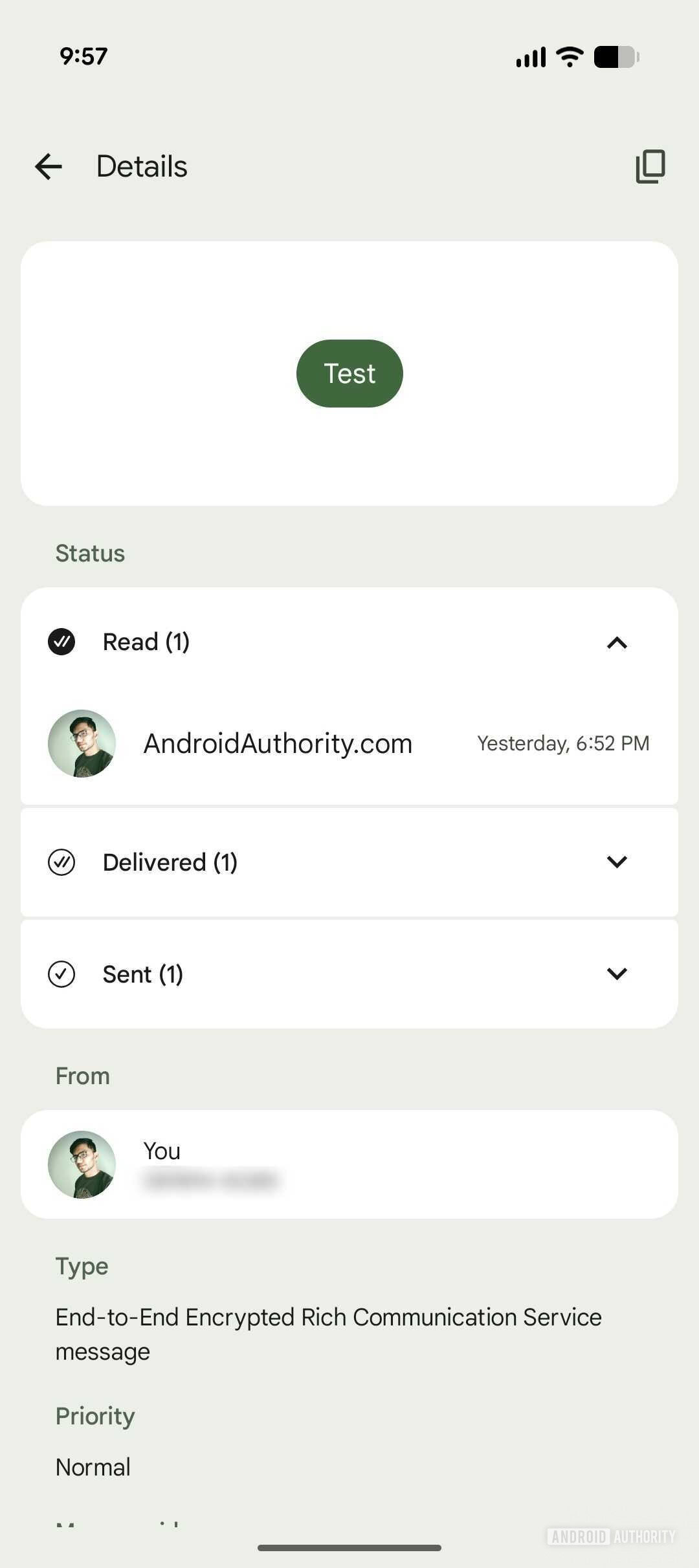Tap the Yesterday, 6:52 PM timestamp

[x=562, y=743]
